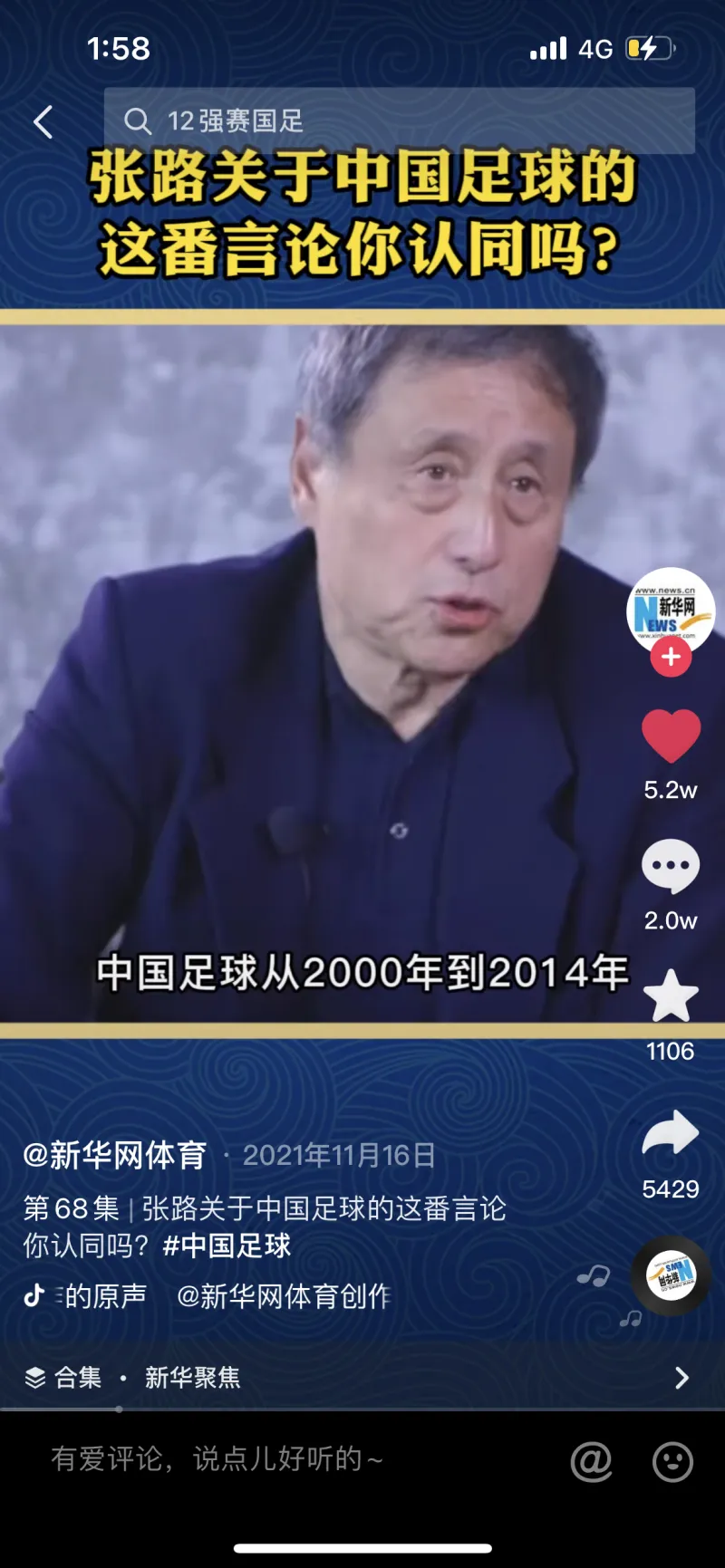
Task: Add this video to favorites via star
Action: coord(671,996)
